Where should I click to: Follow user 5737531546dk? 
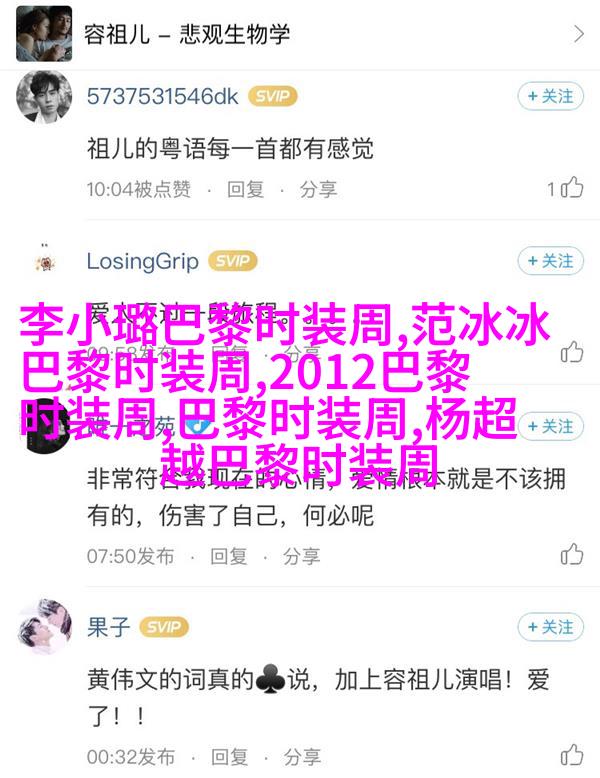click(x=550, y=96)
